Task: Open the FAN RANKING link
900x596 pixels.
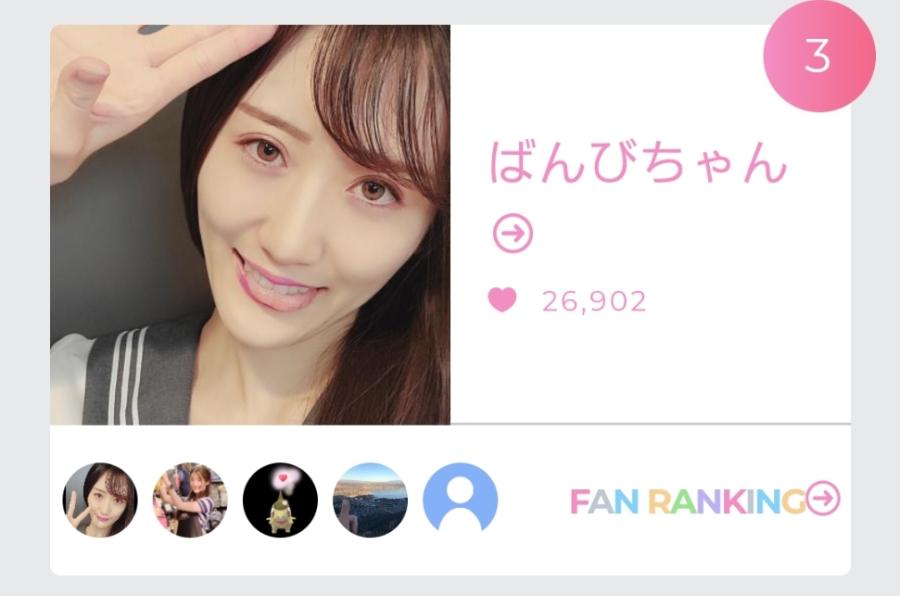Action: (x=705, y=500)
